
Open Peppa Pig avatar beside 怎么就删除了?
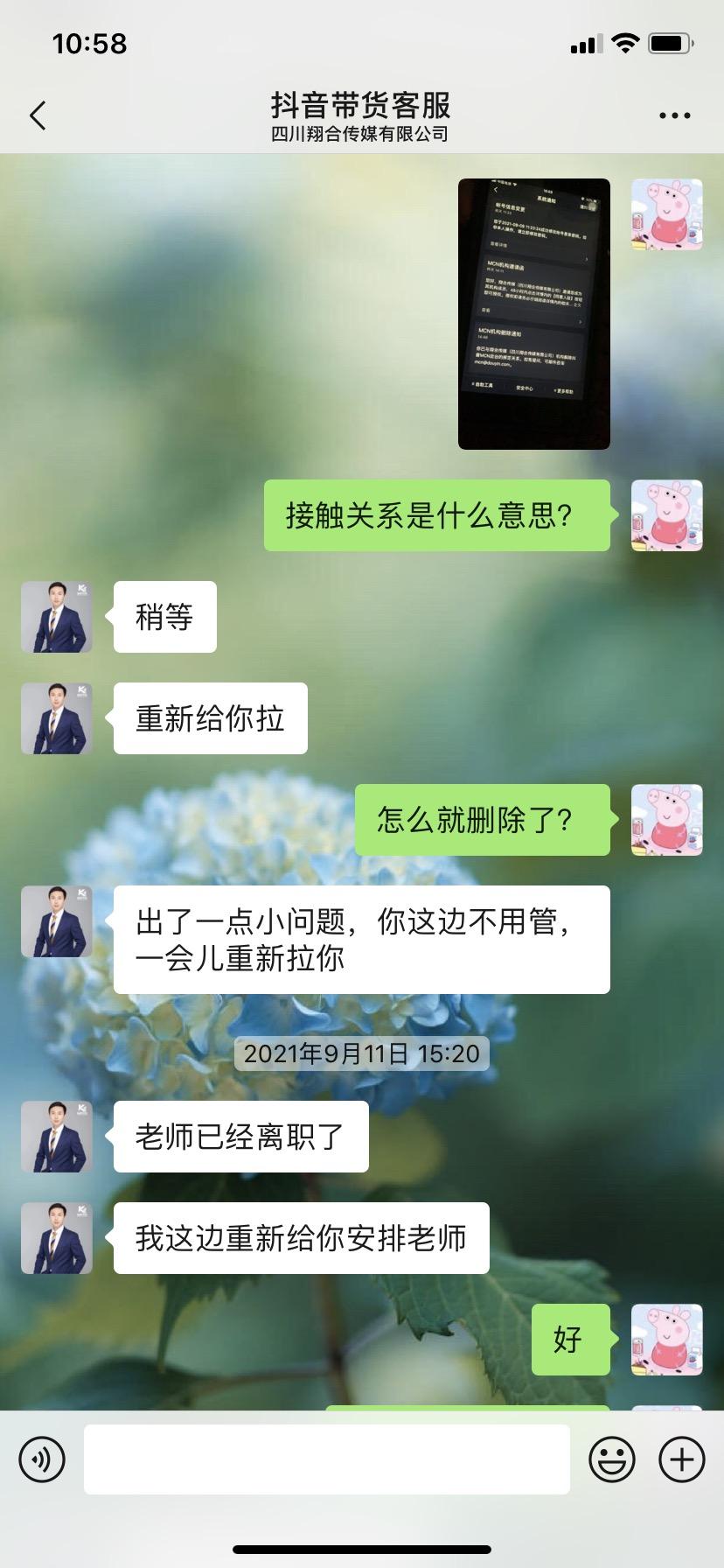[667, 820]
